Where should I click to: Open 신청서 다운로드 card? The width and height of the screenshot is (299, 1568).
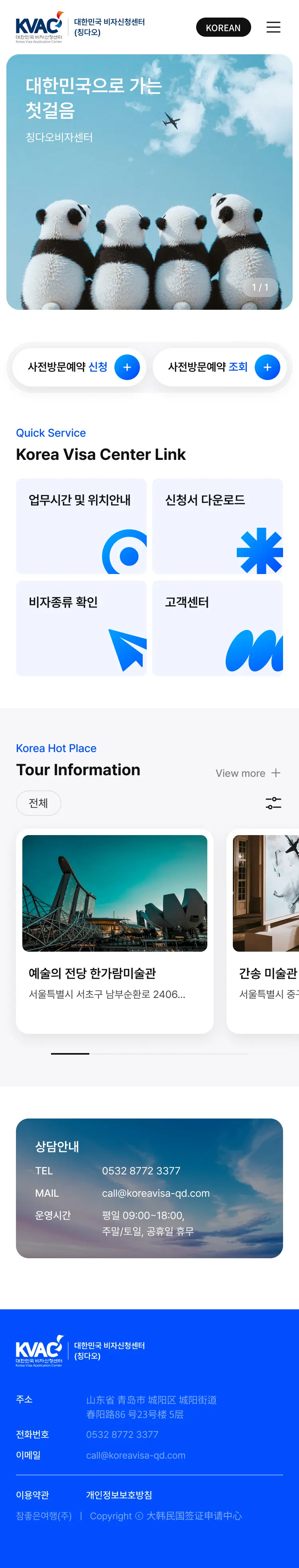coord(218,526)
